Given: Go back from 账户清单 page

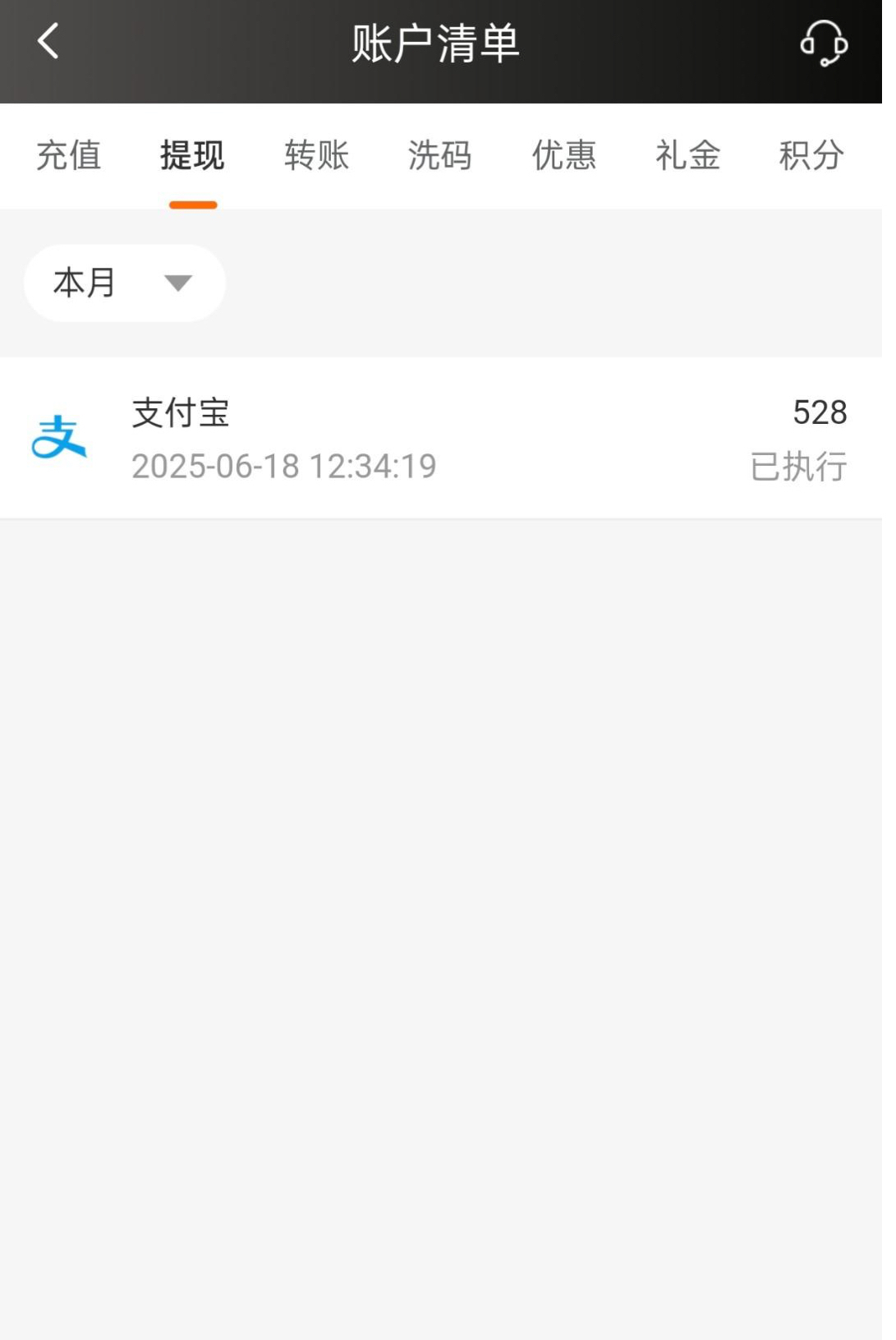Looking at the screenshot, I should point(48,41).
